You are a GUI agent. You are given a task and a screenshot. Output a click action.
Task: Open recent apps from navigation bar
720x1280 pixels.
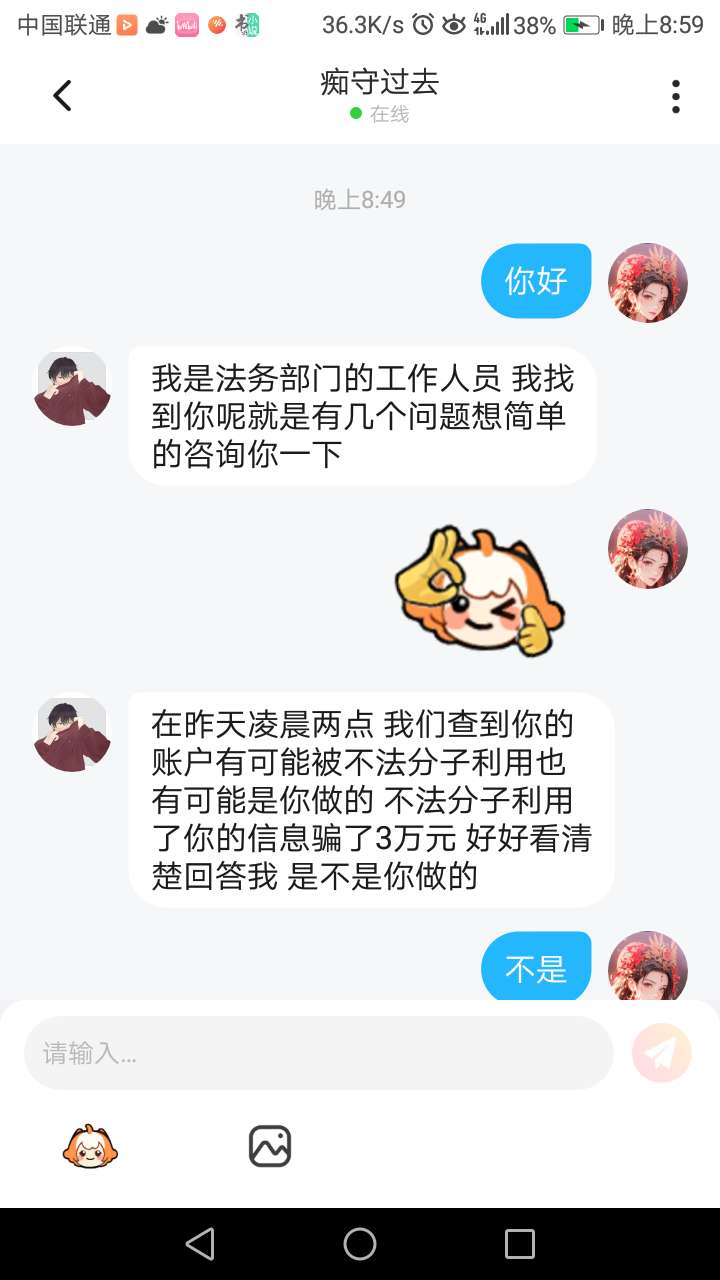click(520, 1244)
